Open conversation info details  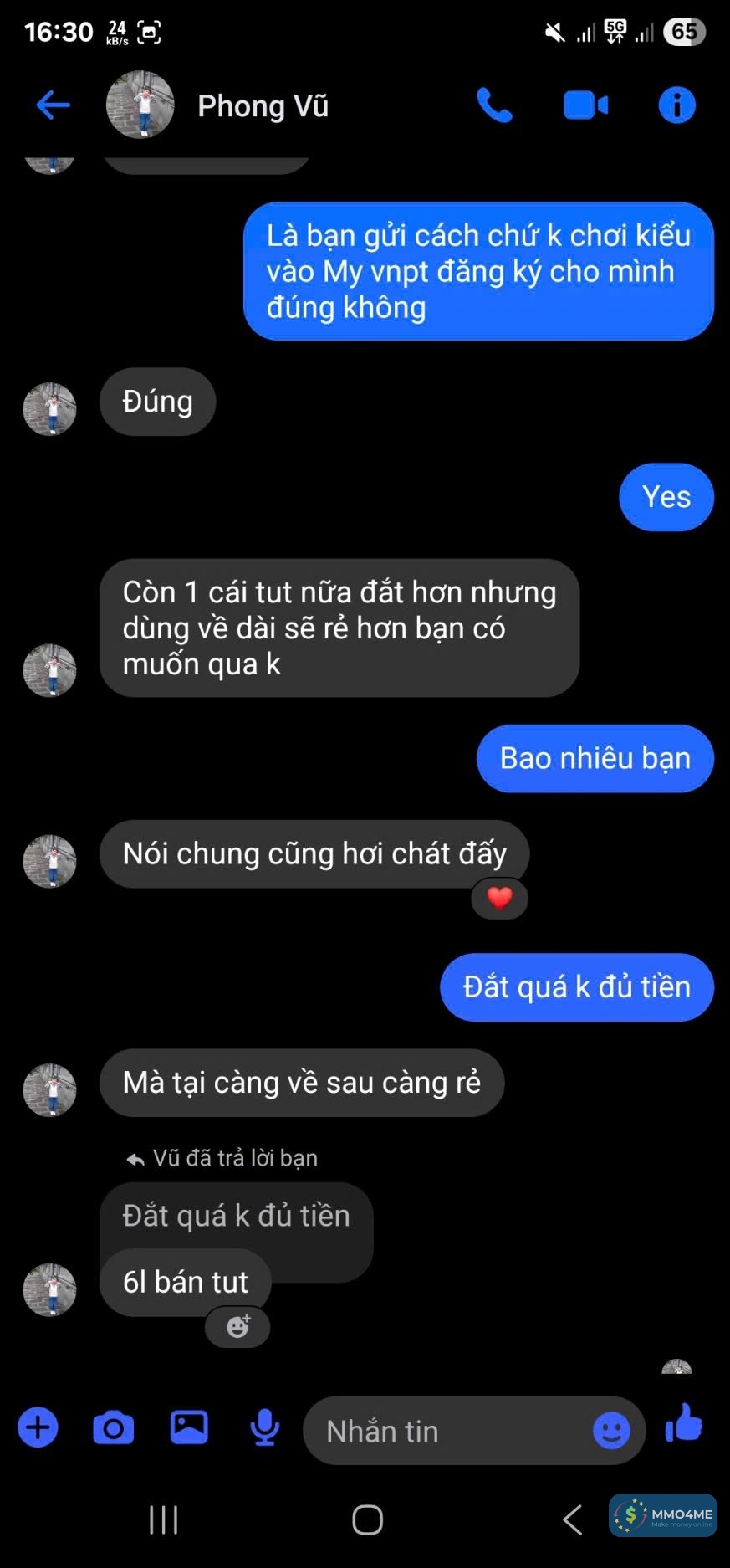(676, 105)
